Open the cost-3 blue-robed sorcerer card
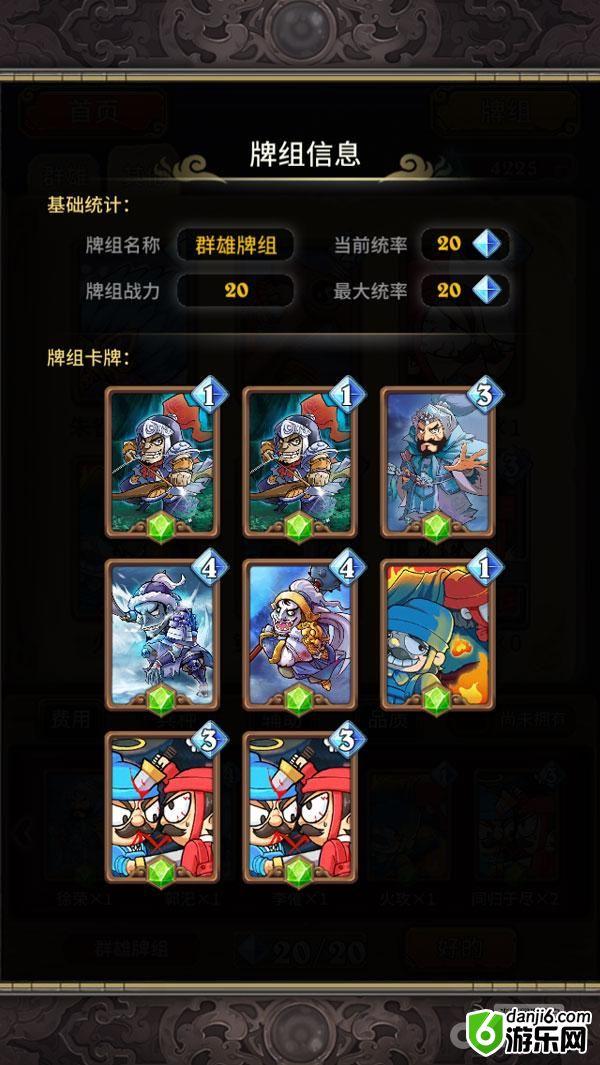Screen dimensions: 600x1065 tap(438, 462)
